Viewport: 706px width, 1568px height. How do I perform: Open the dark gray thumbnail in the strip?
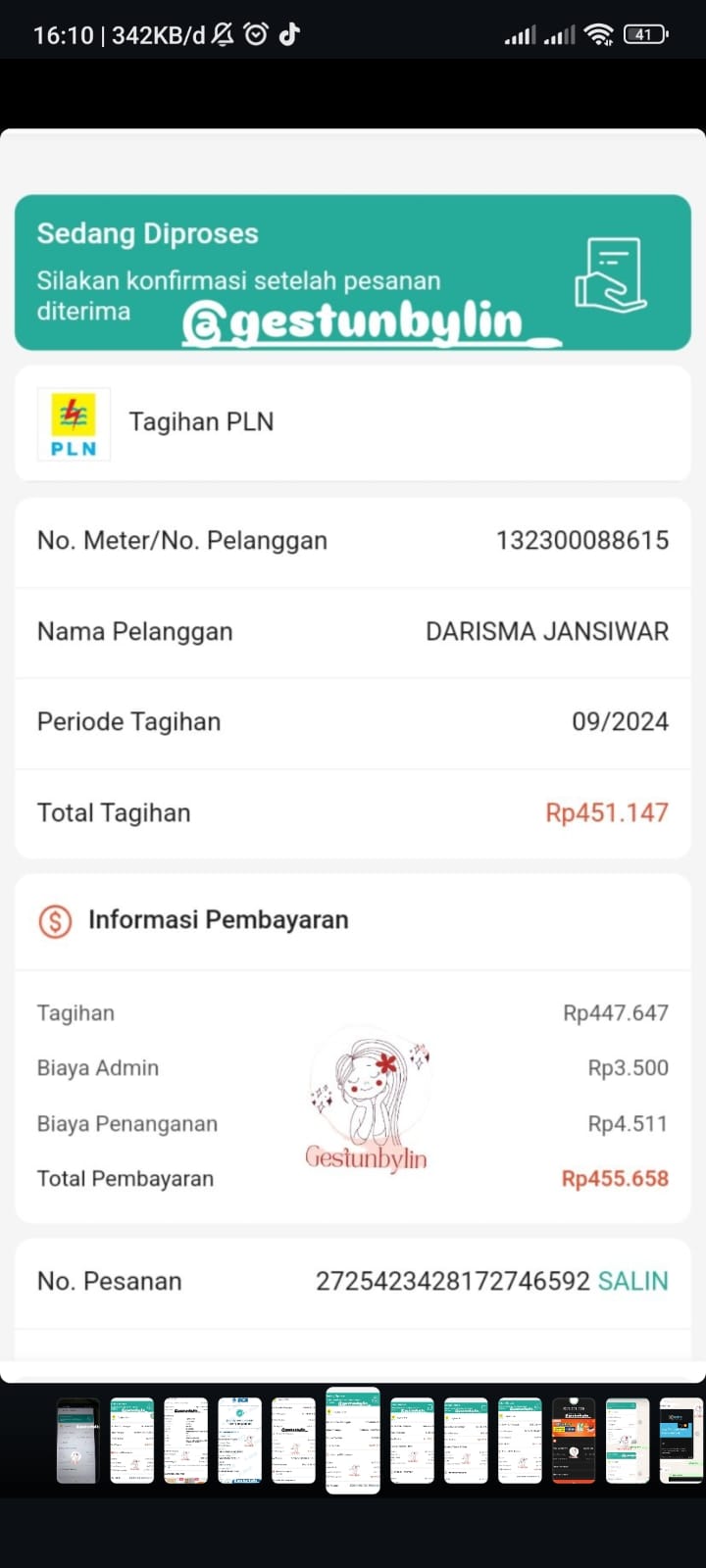[x=77, y=1441]
